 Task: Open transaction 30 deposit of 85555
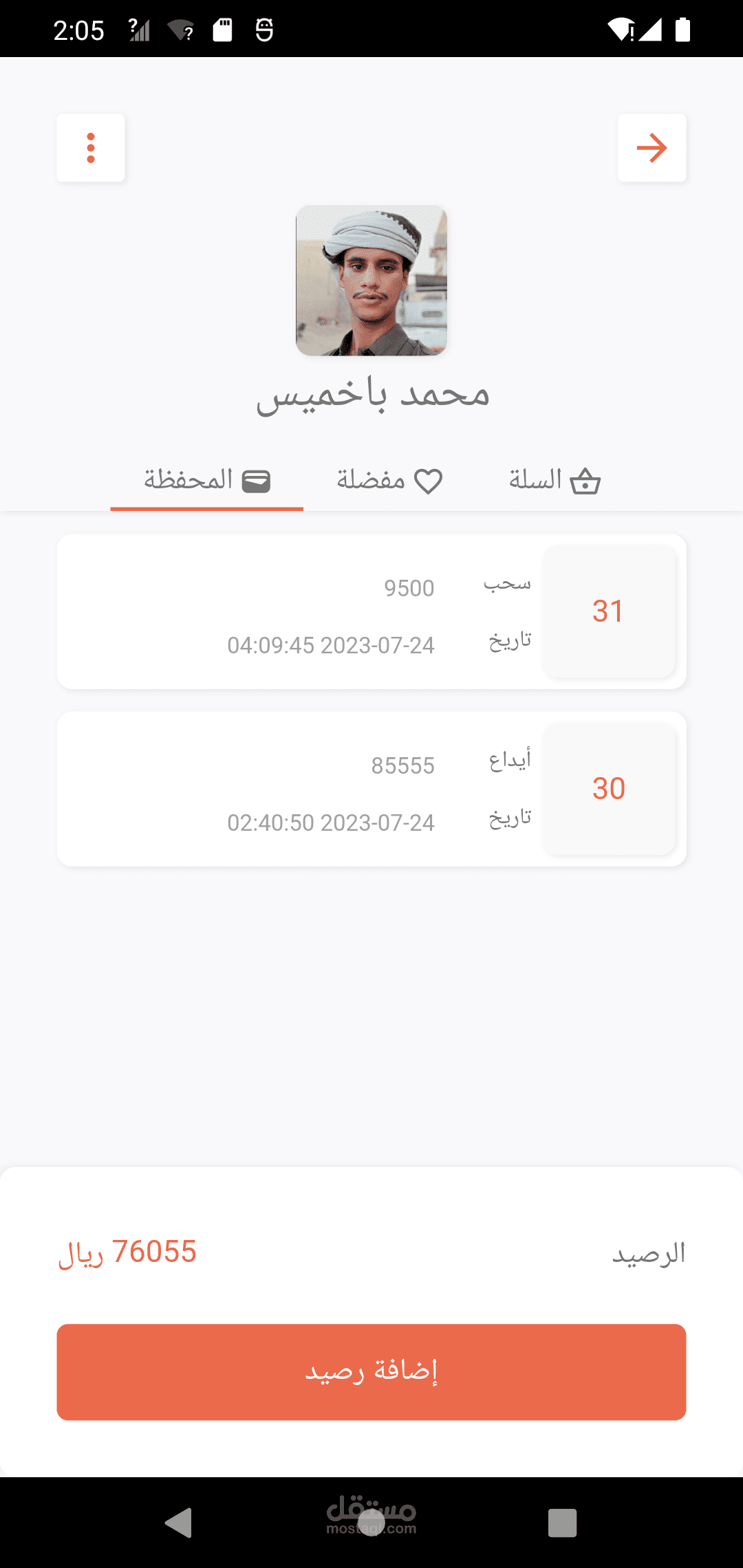pos(371,789)
